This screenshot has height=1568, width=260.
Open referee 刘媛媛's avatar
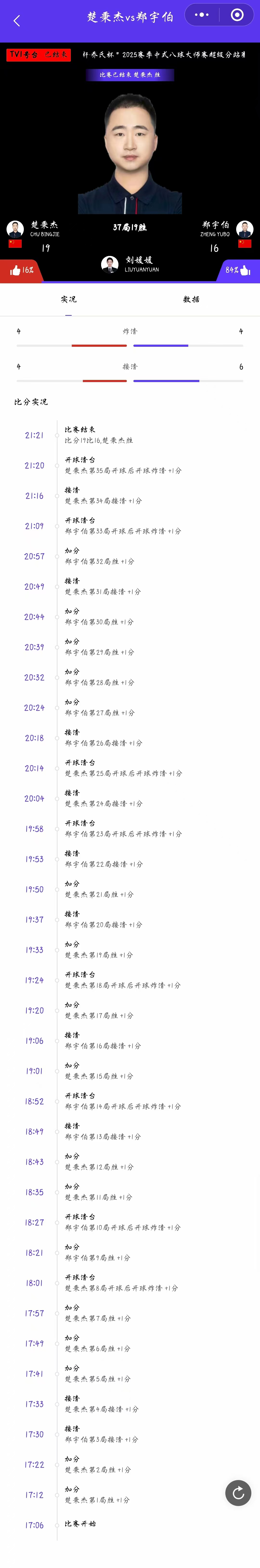click(110, 264)
